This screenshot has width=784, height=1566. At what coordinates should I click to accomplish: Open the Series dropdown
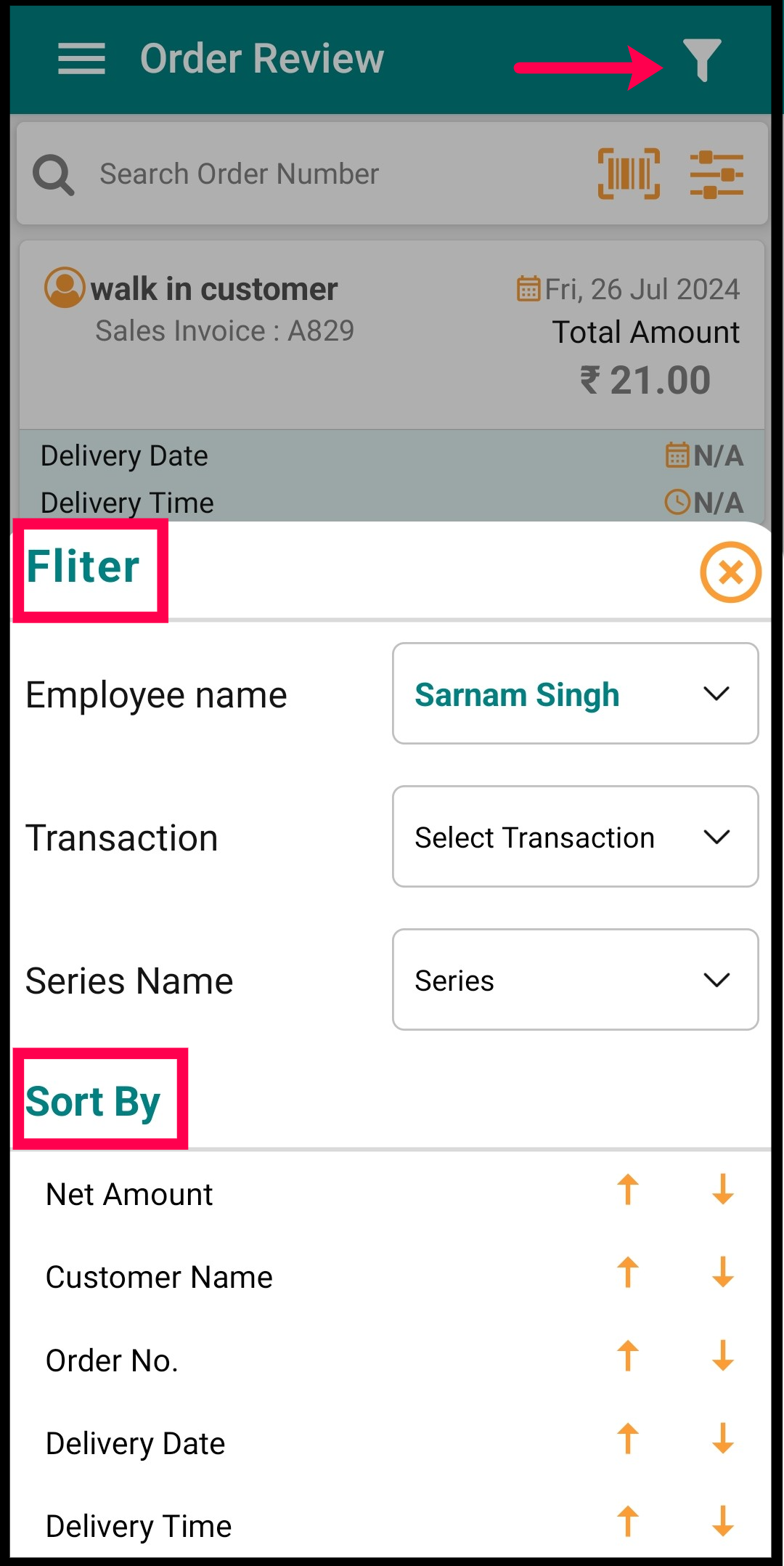coord(576,980)
